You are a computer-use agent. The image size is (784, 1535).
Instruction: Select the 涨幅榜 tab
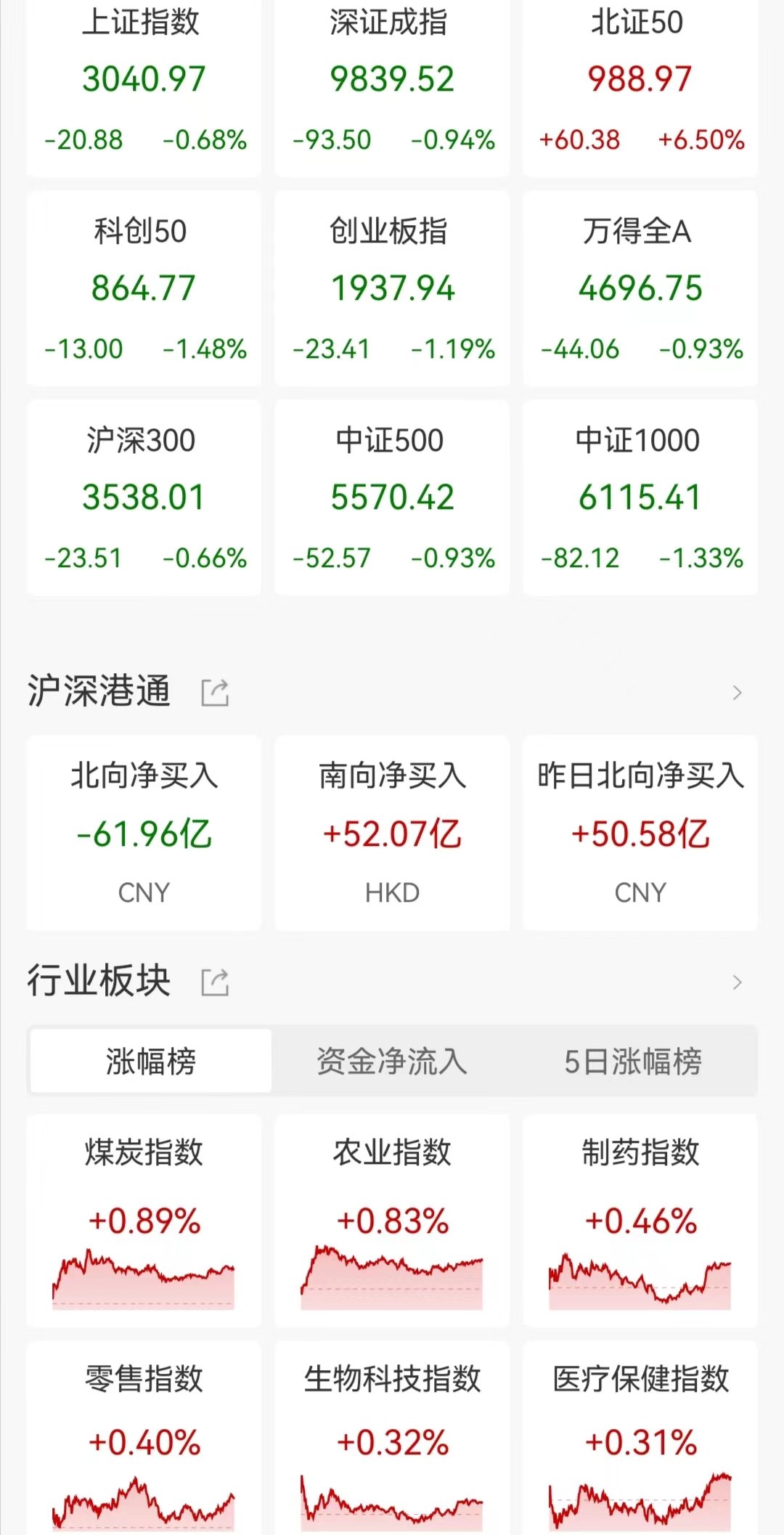[x=151, y=1061]
